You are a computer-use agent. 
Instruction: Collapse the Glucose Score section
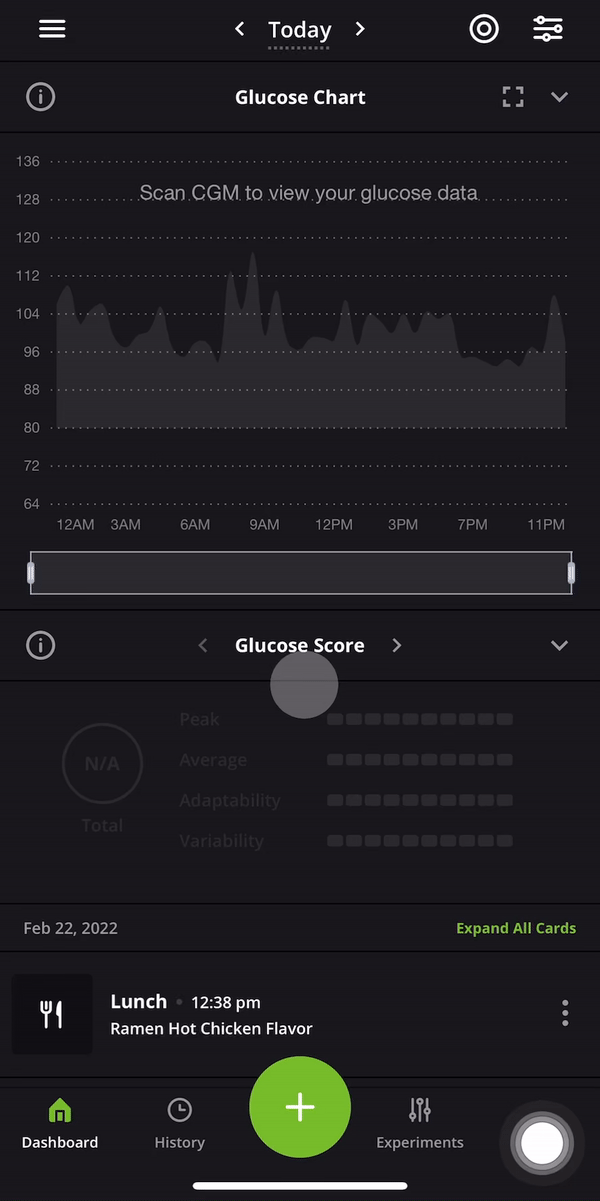point(560,645)
